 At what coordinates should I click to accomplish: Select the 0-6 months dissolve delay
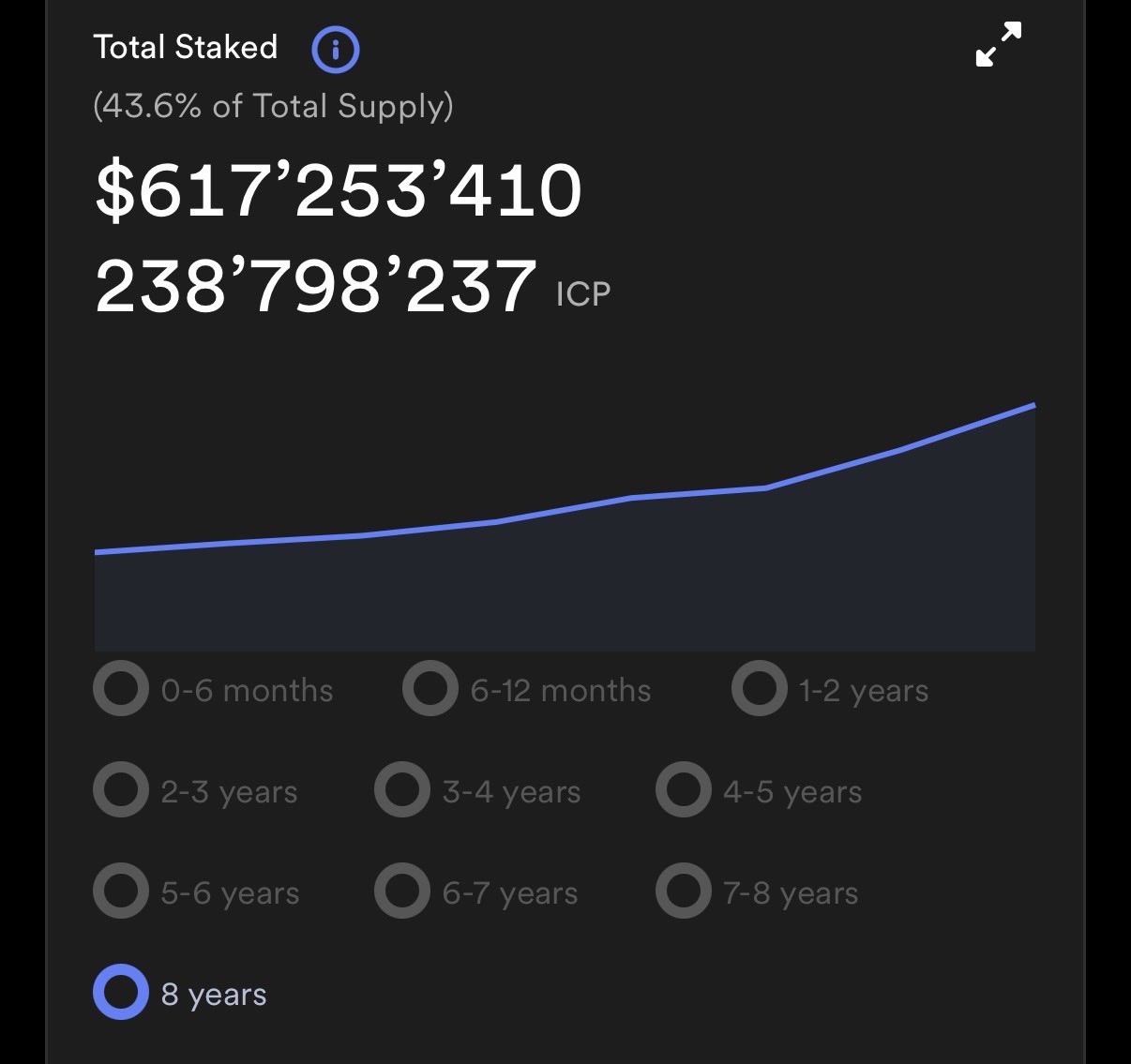(x=121, y=689)
